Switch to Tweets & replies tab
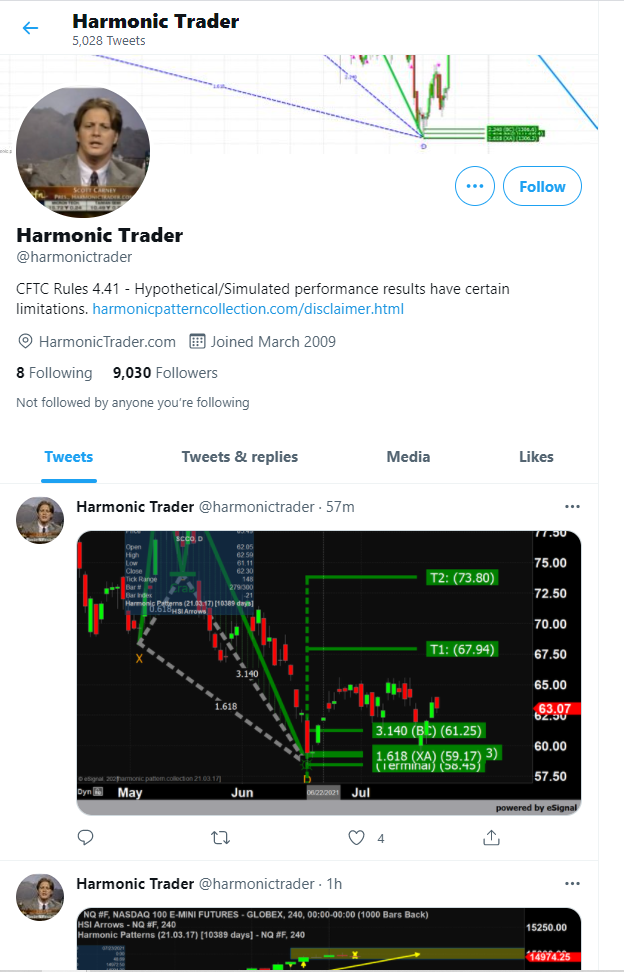 pyautogui.click(x=240, y=457)
